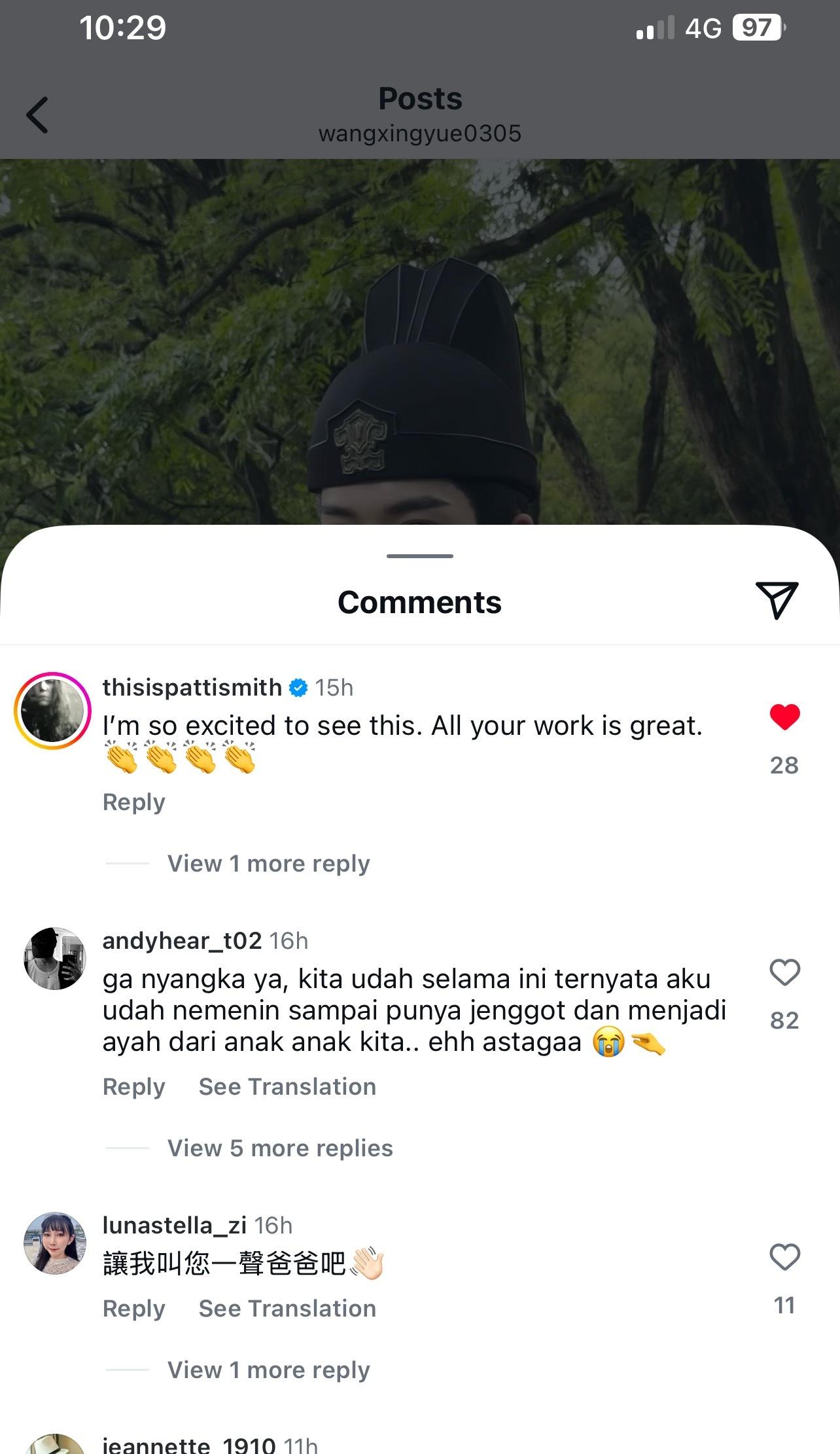Like lunastella_zi's comment
This screenshot has width=840, height=1454.
coord(784,1256)
